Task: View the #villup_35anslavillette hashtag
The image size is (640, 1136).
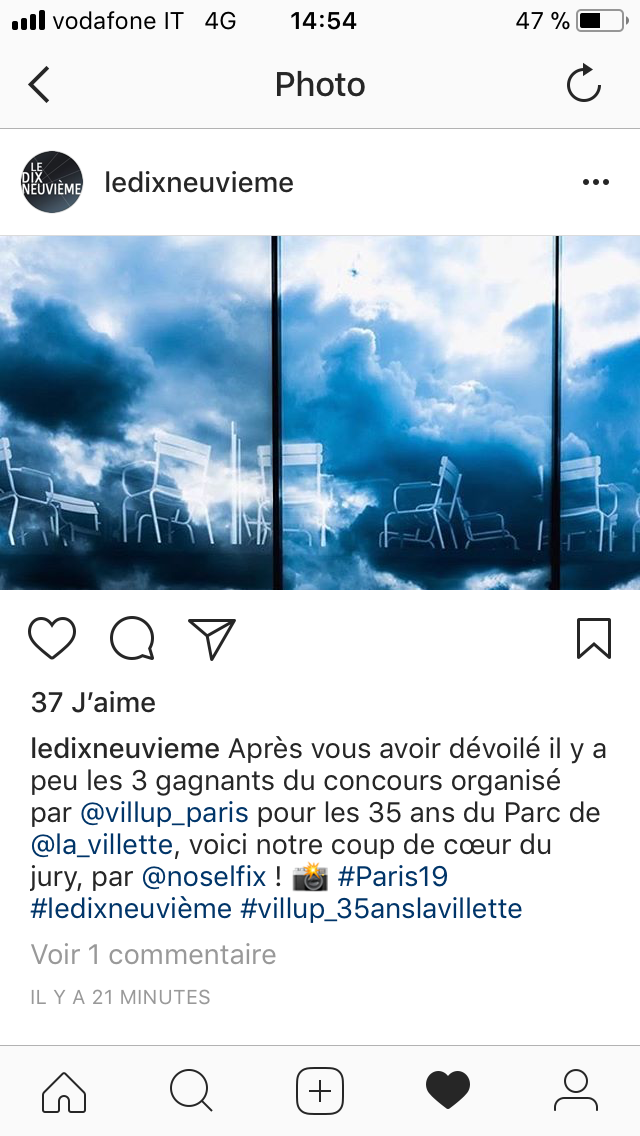Action: (x=382, y=909)
